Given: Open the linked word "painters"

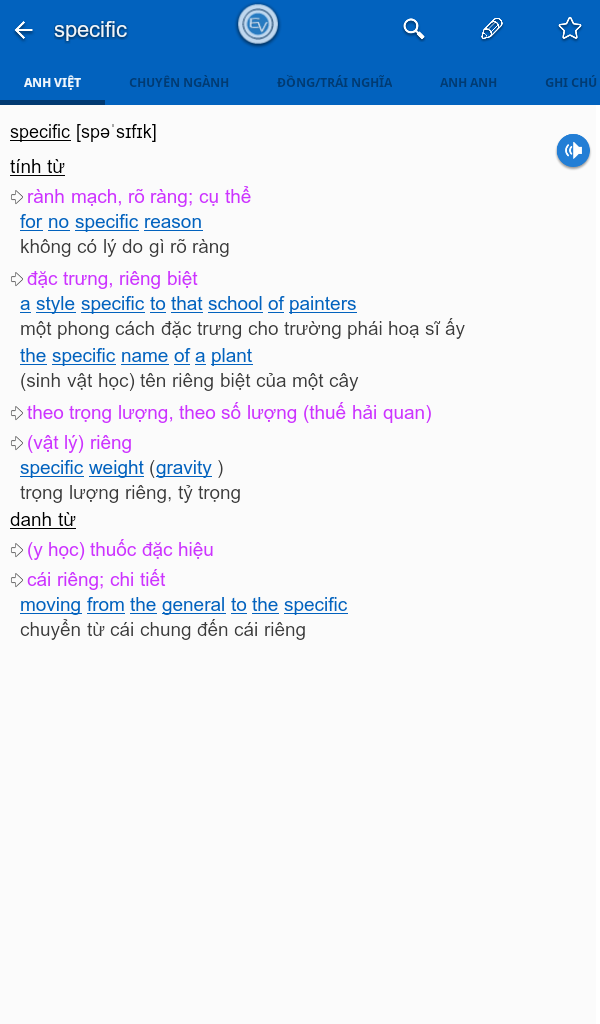Looking at the screenshot, I should click(323, 304).
